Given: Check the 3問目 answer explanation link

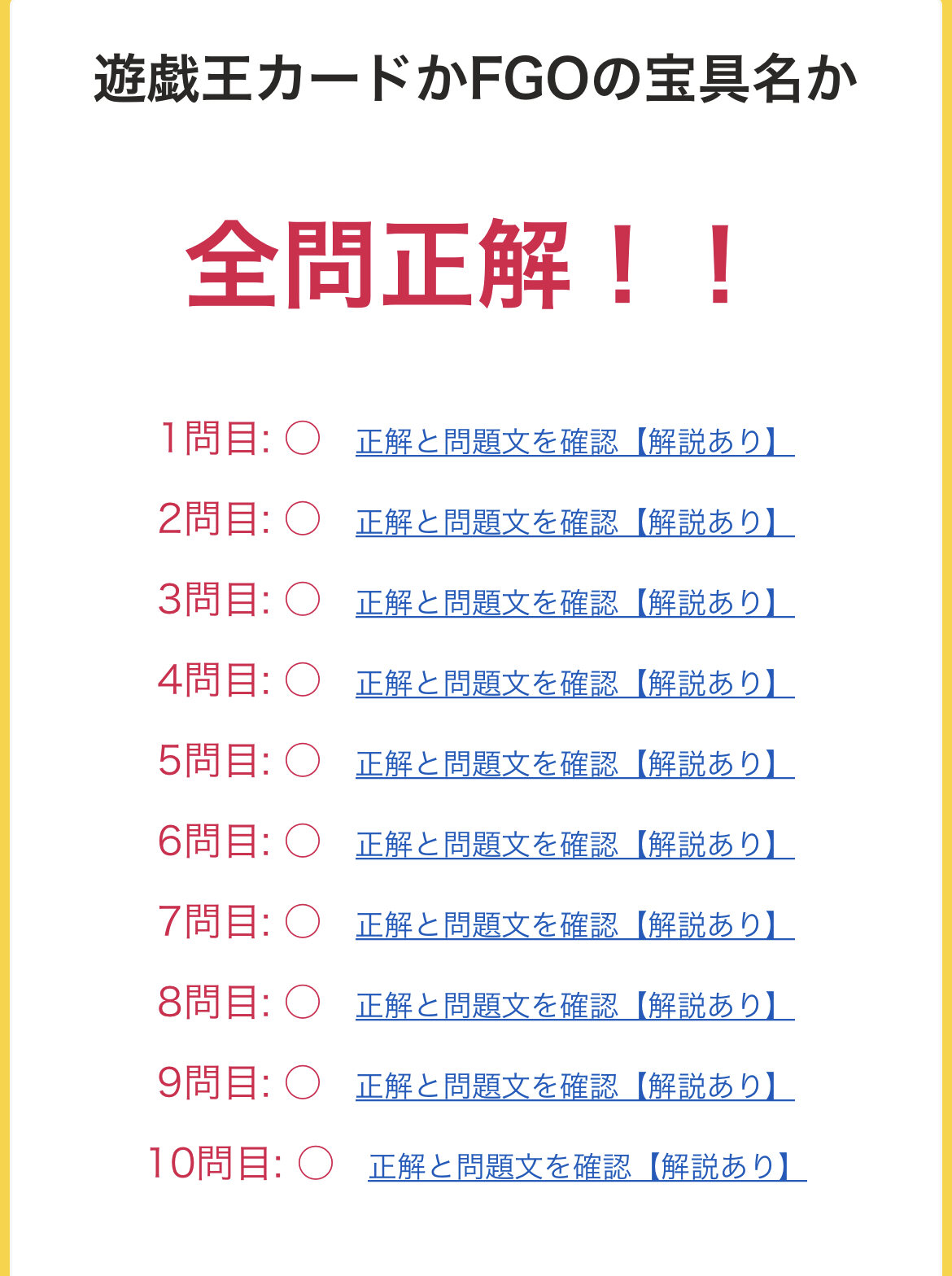Looking at the screenshot, I should click(574, 603).
